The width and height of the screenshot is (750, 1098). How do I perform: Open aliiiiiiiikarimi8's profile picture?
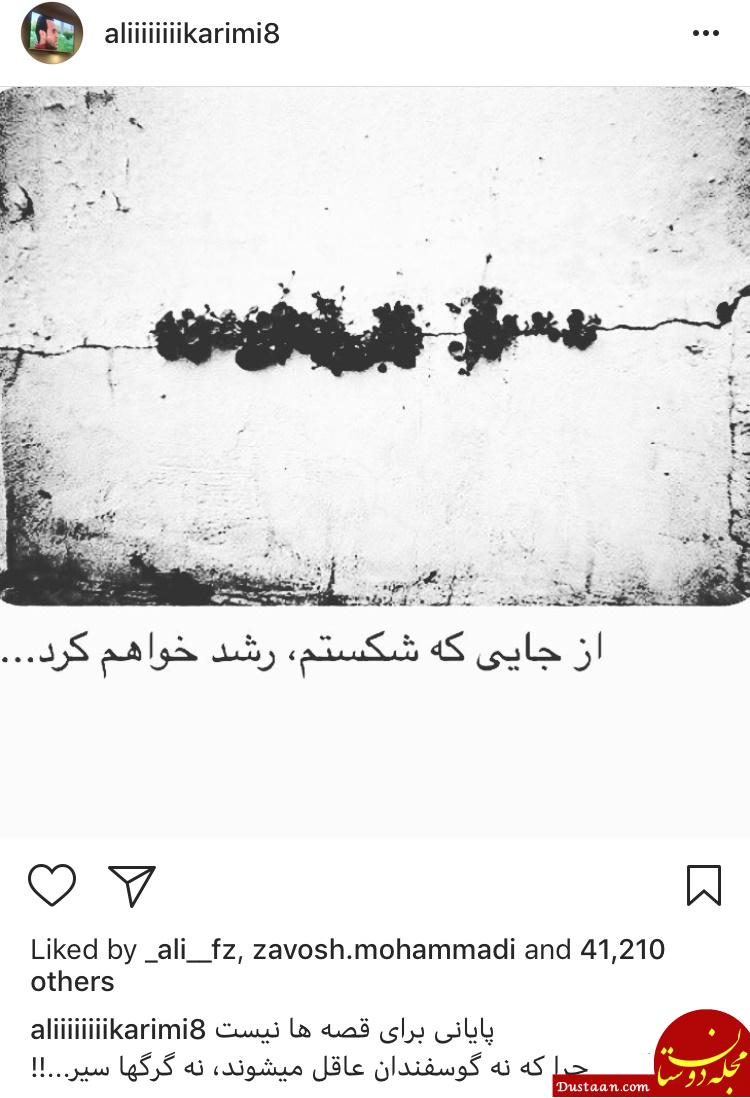[x=52, y=33]
